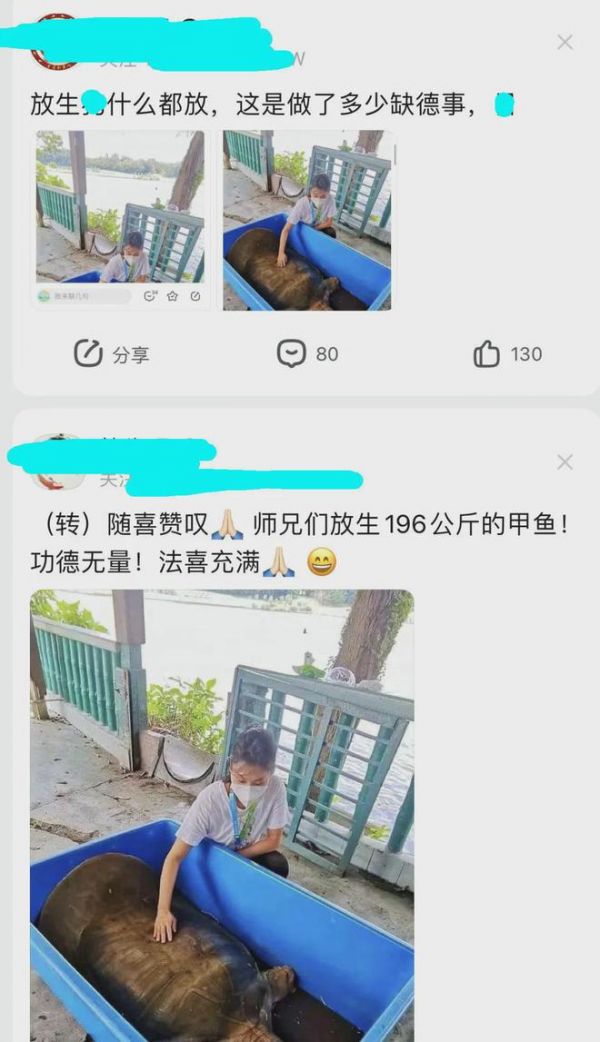
Task: Dismiss the second post with X
Action: point(565,462)
